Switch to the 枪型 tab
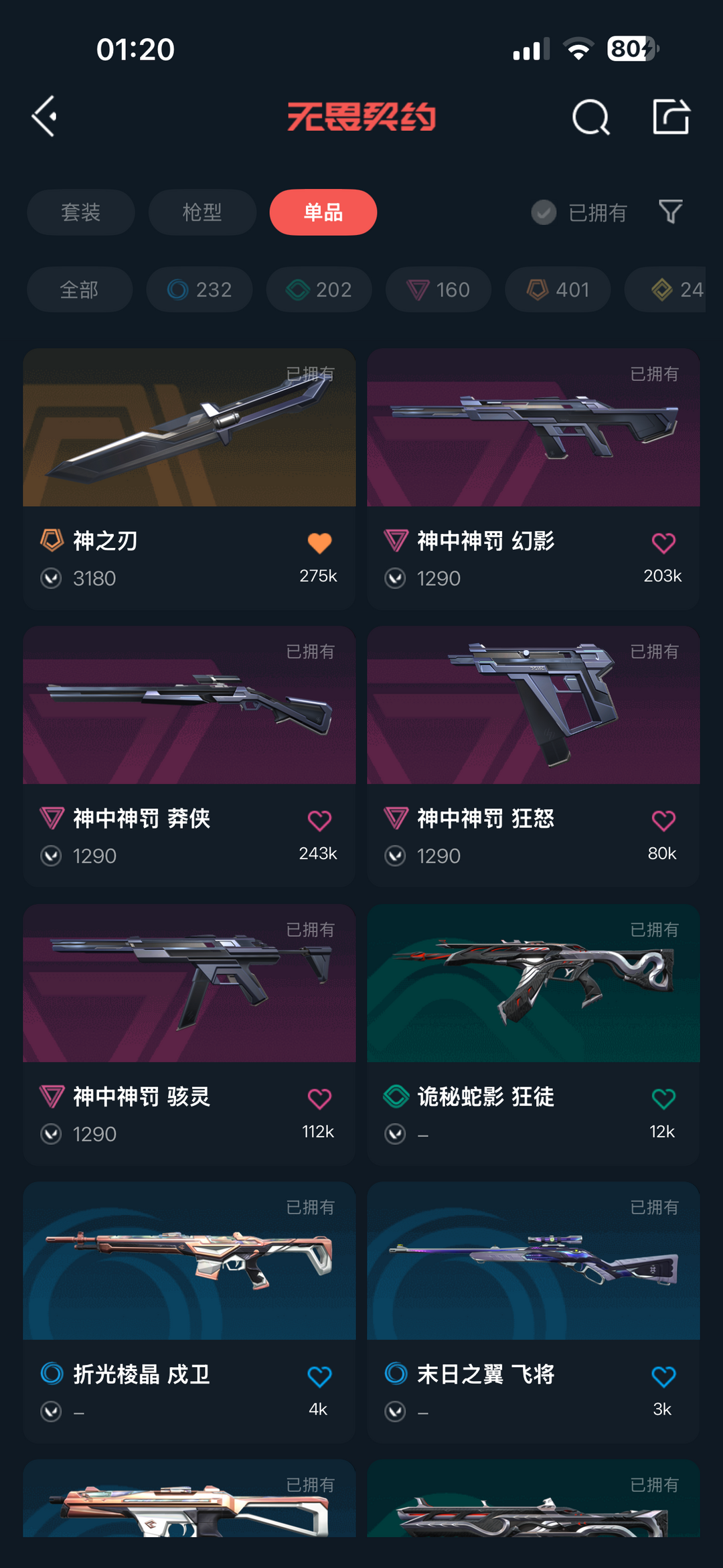 [202, 212]
